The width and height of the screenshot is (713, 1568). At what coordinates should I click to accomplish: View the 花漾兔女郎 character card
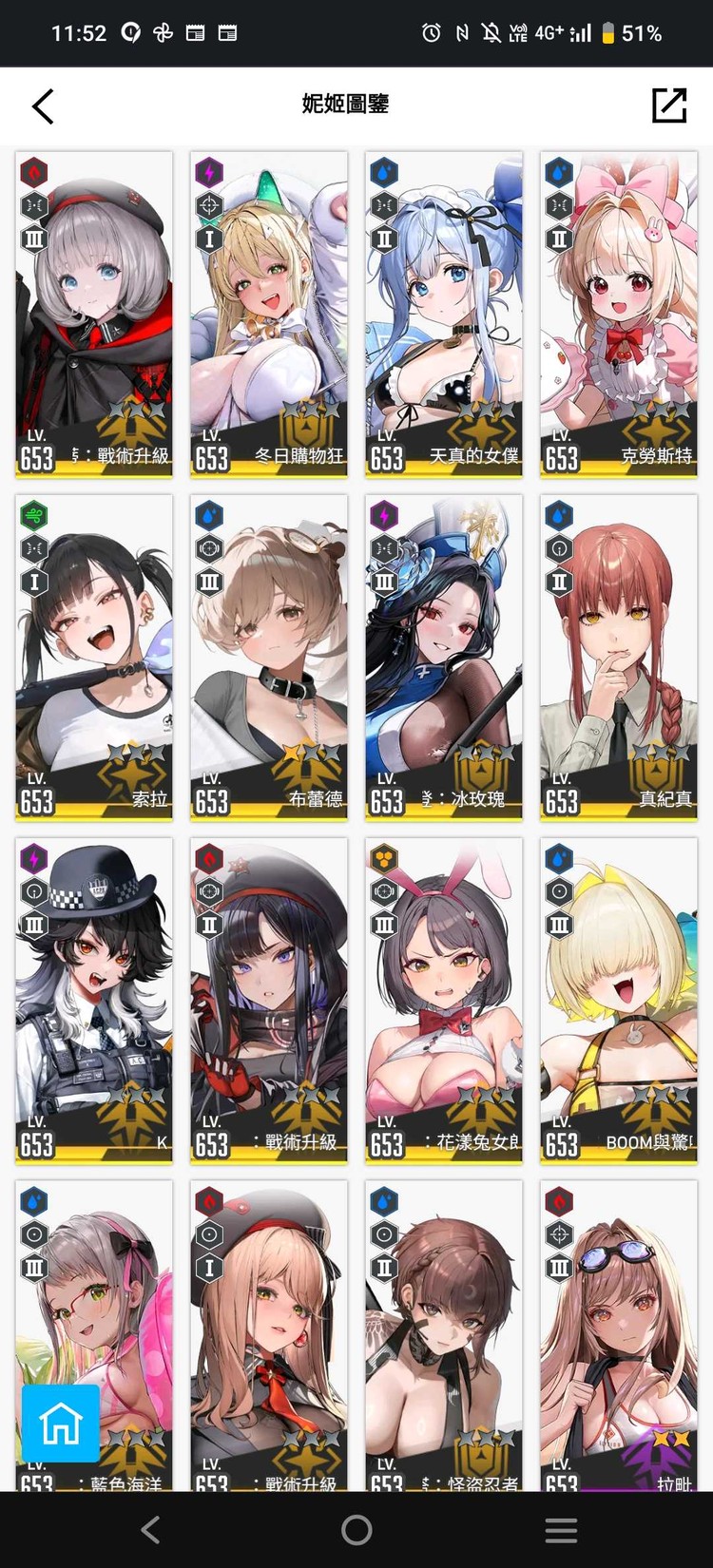[x=444, y=1000]
